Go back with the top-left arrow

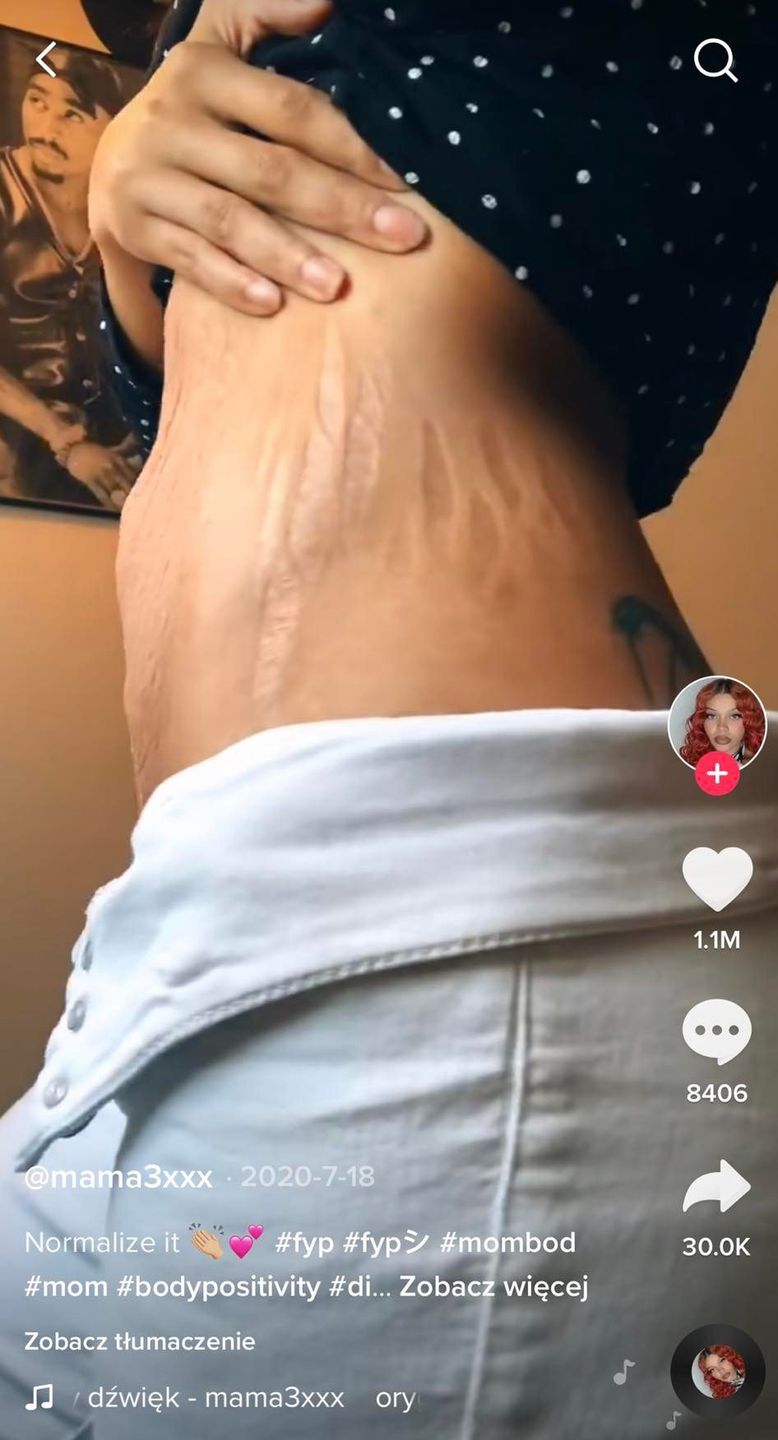click(x=46, y=60)
